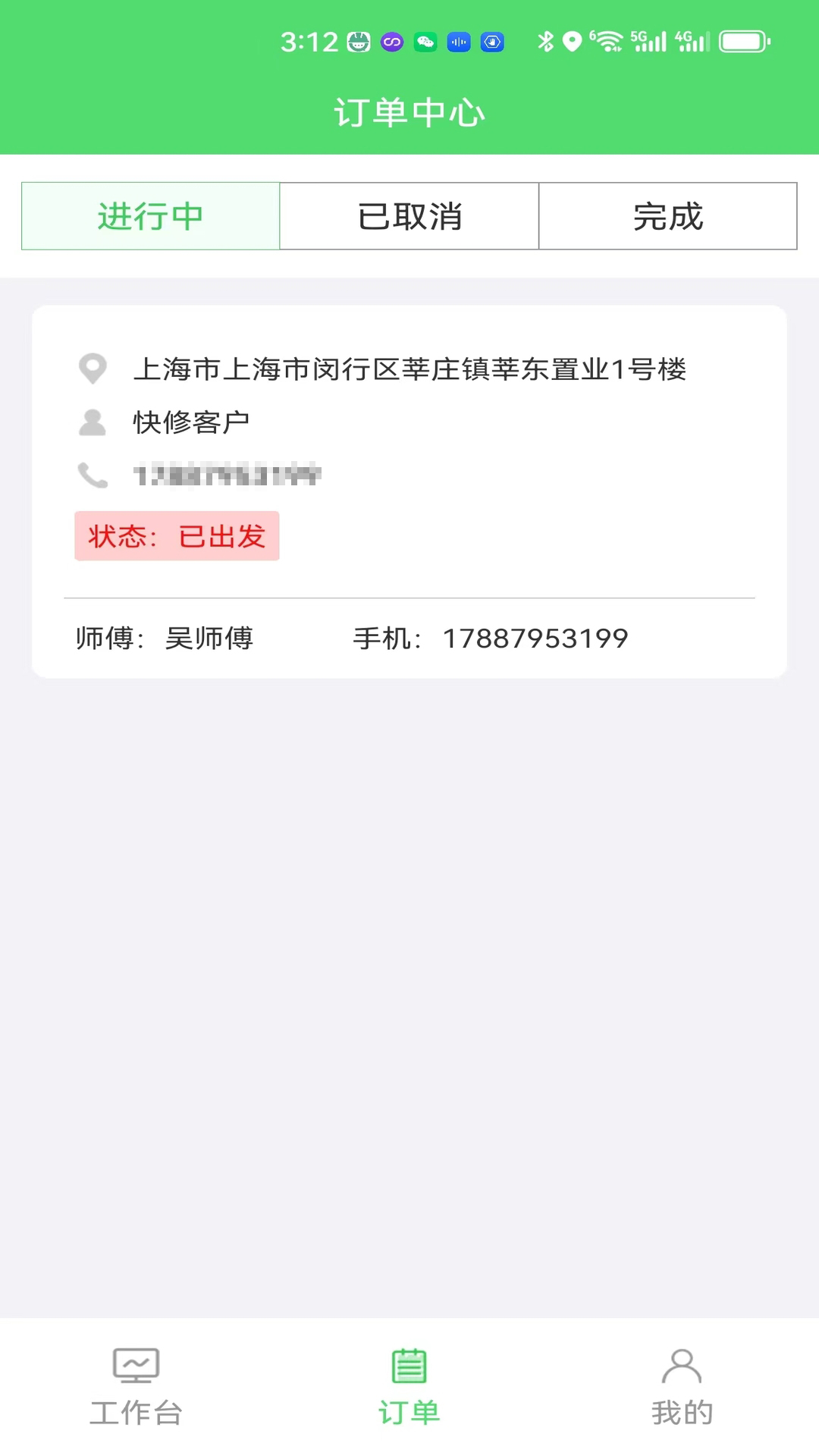The width and height of the screenshot is (819, 1456).
Task: Tap the GPS location icon in status bar
Action: tap(573, 42)
